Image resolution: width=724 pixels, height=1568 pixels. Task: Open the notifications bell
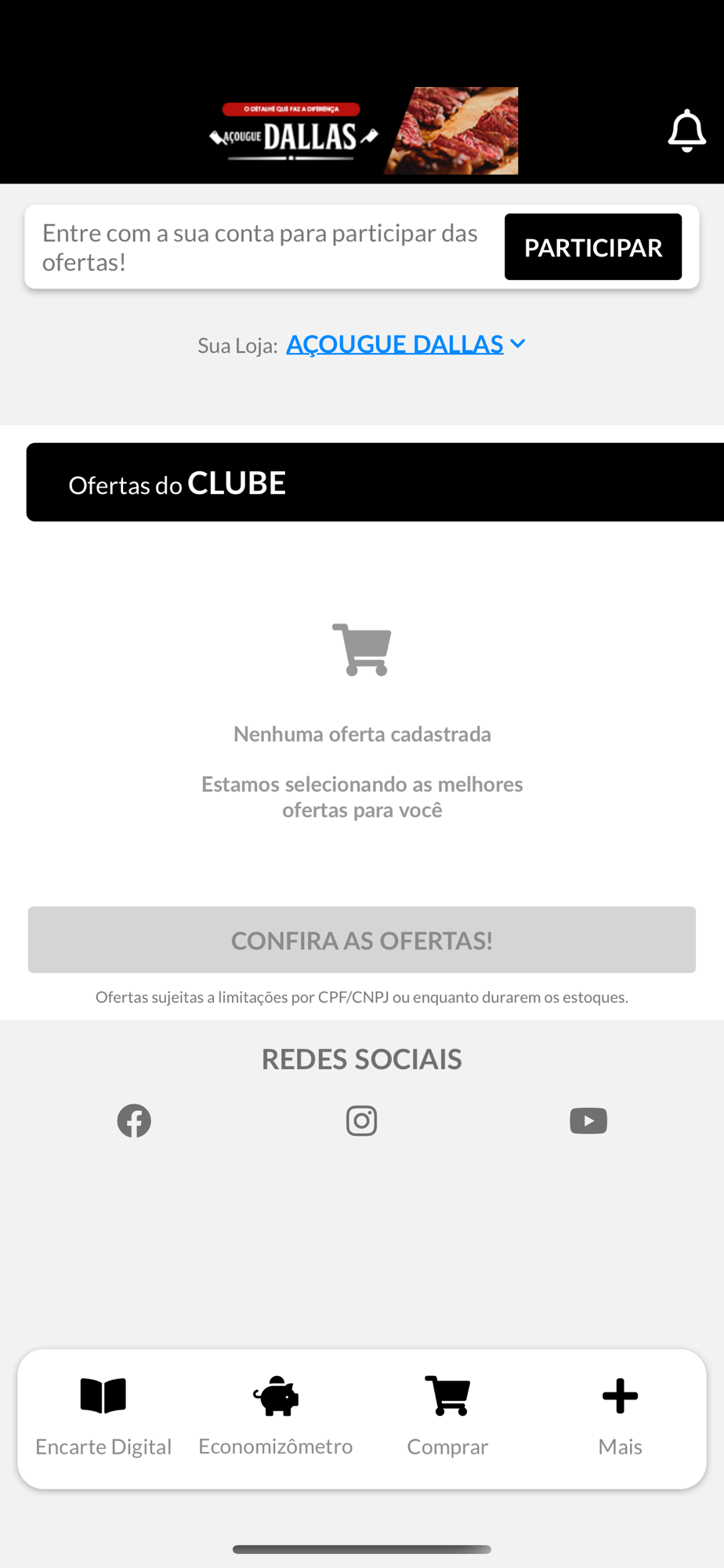(686, 130)
